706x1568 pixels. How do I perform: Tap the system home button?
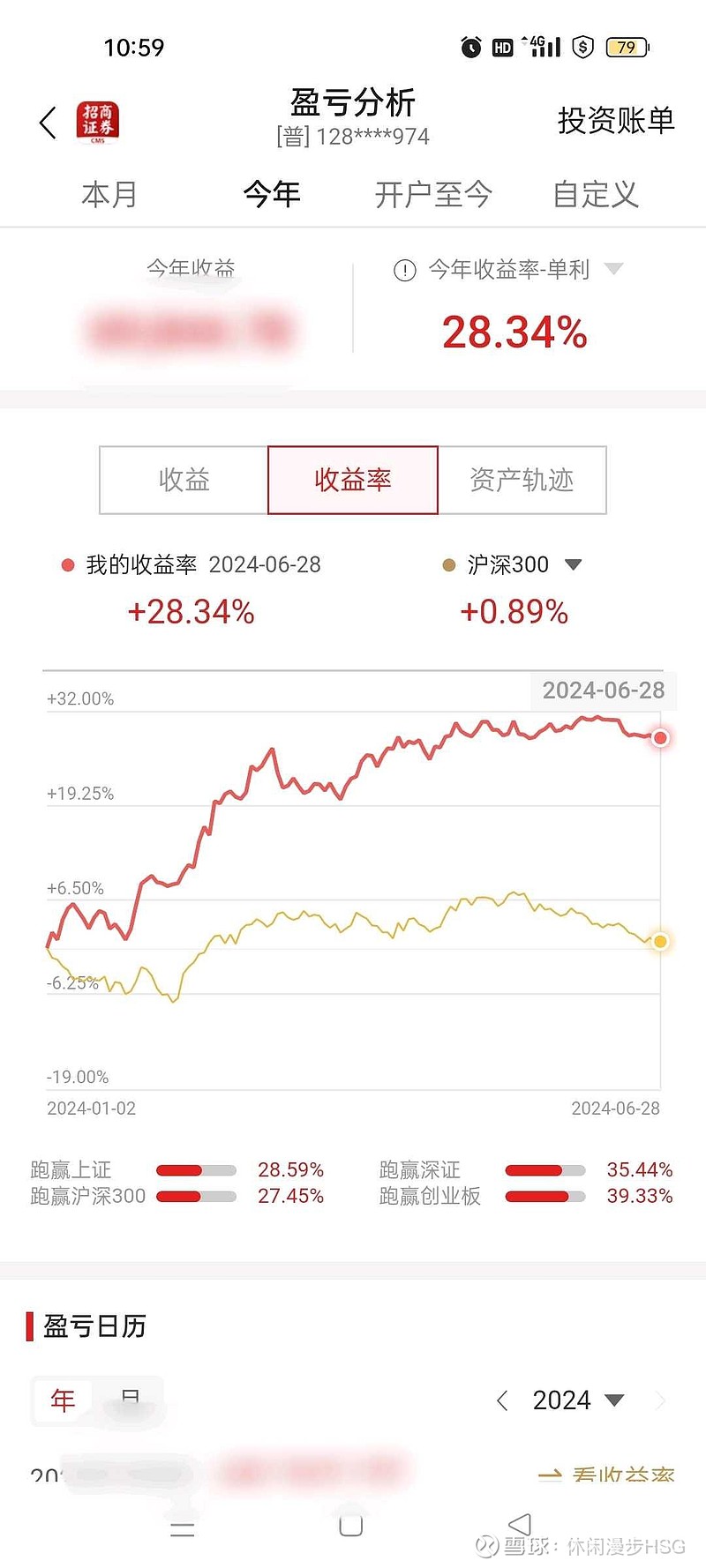(x=351, y=1527)
